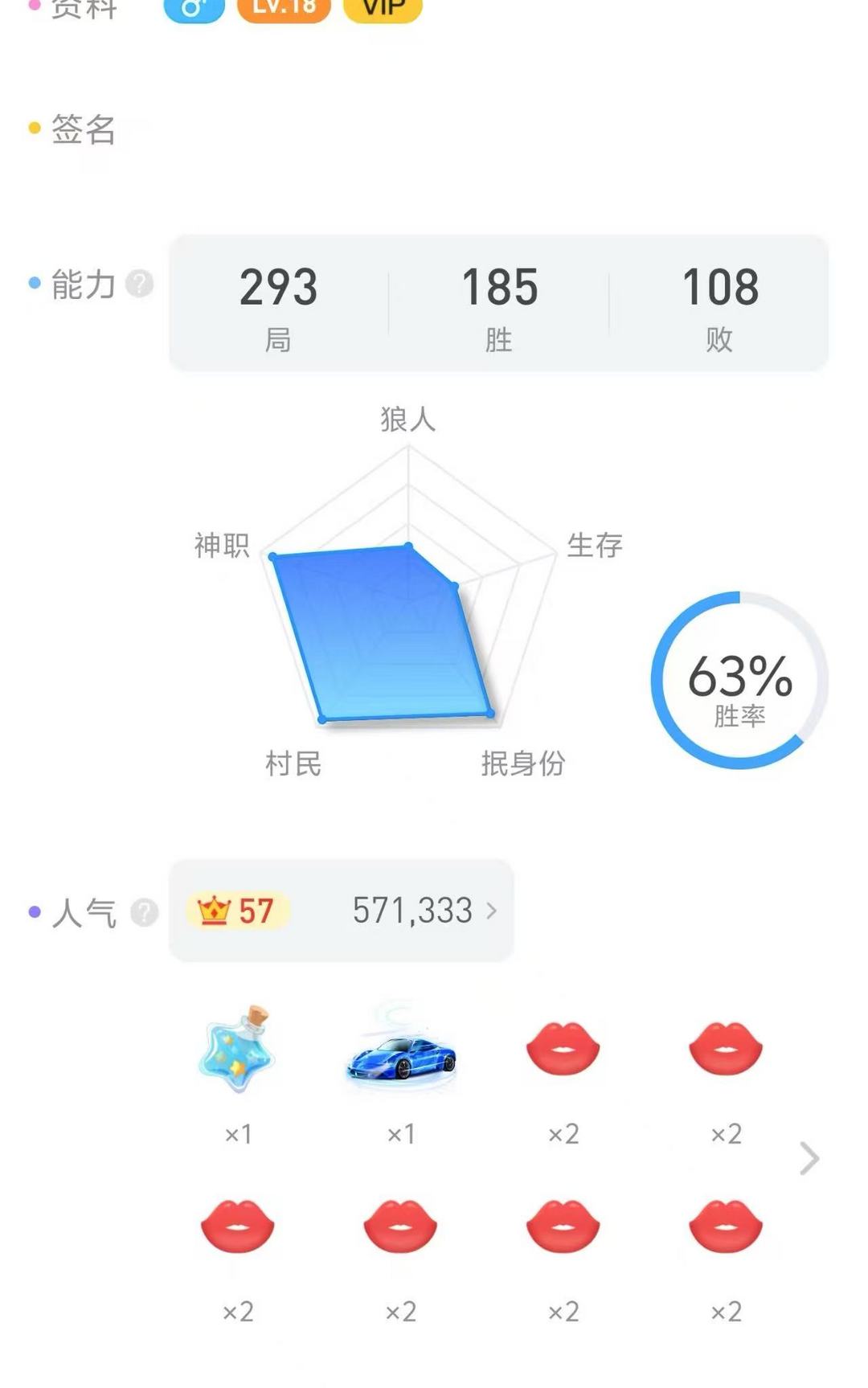Open the help icon beside 能力
This screenshot has width=868, height=1388.
(x=140, y=284)
